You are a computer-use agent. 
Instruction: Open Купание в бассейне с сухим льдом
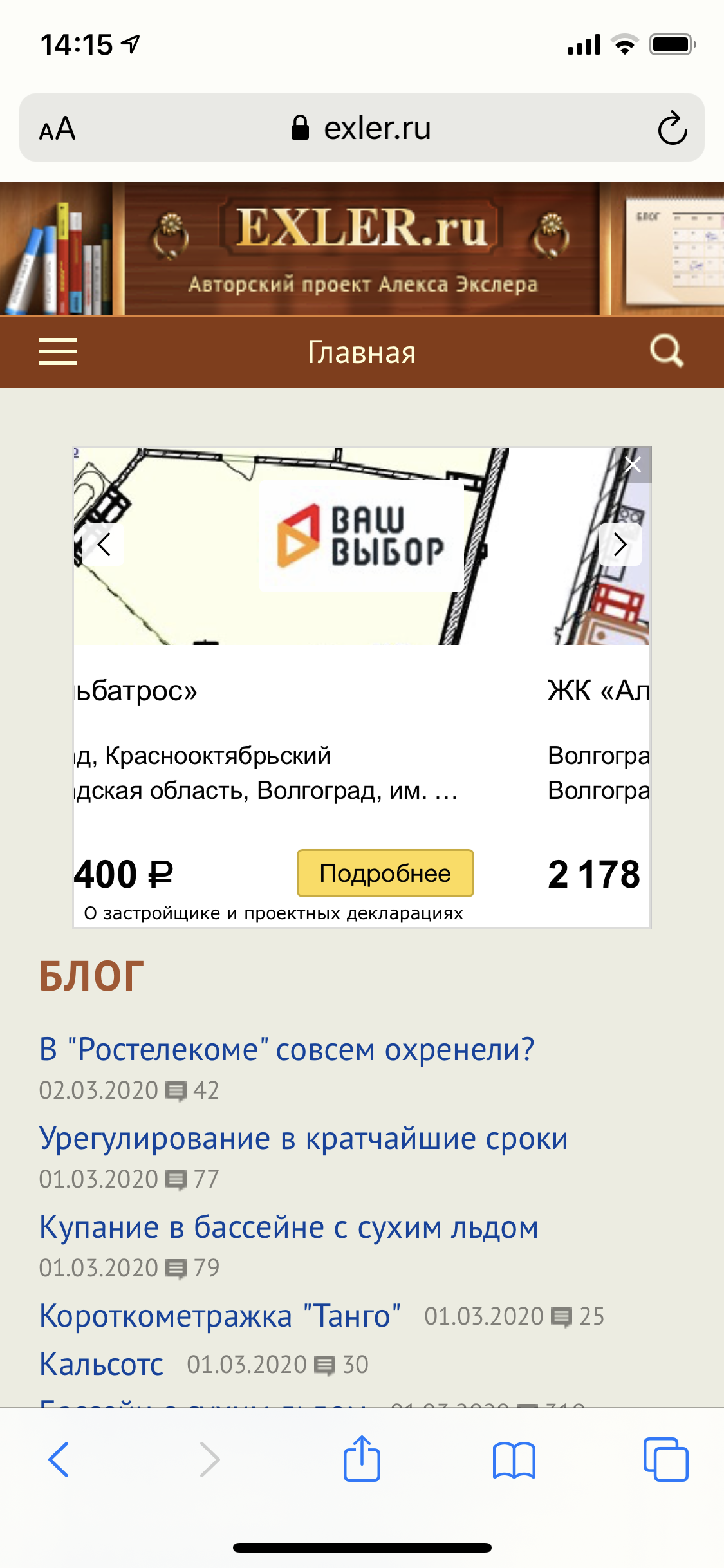coord(288,1227)
